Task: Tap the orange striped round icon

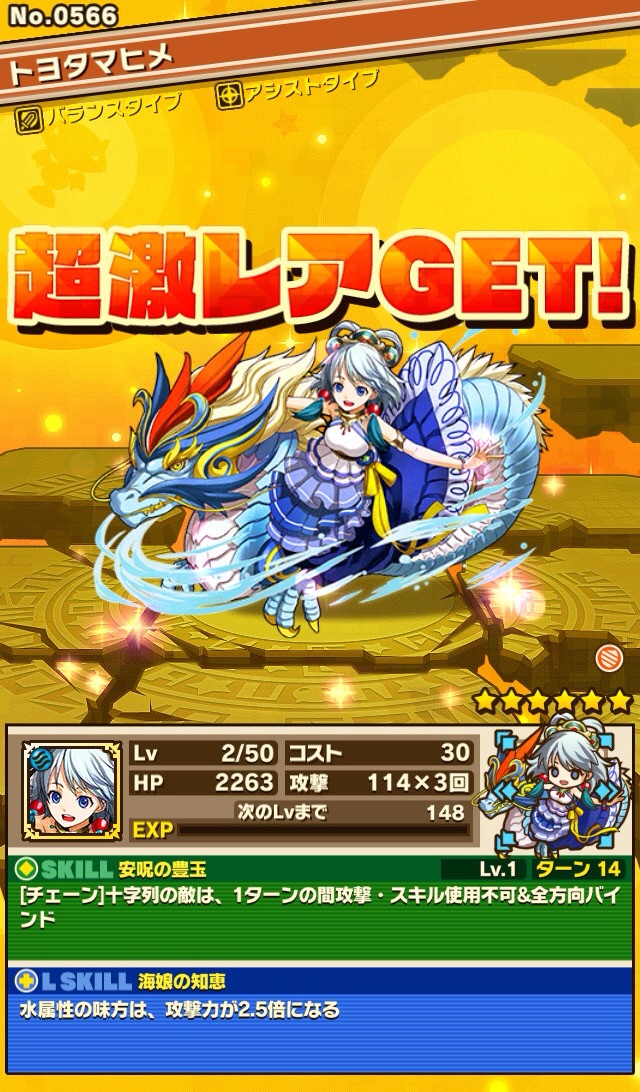Action: [x=609, y=658]
